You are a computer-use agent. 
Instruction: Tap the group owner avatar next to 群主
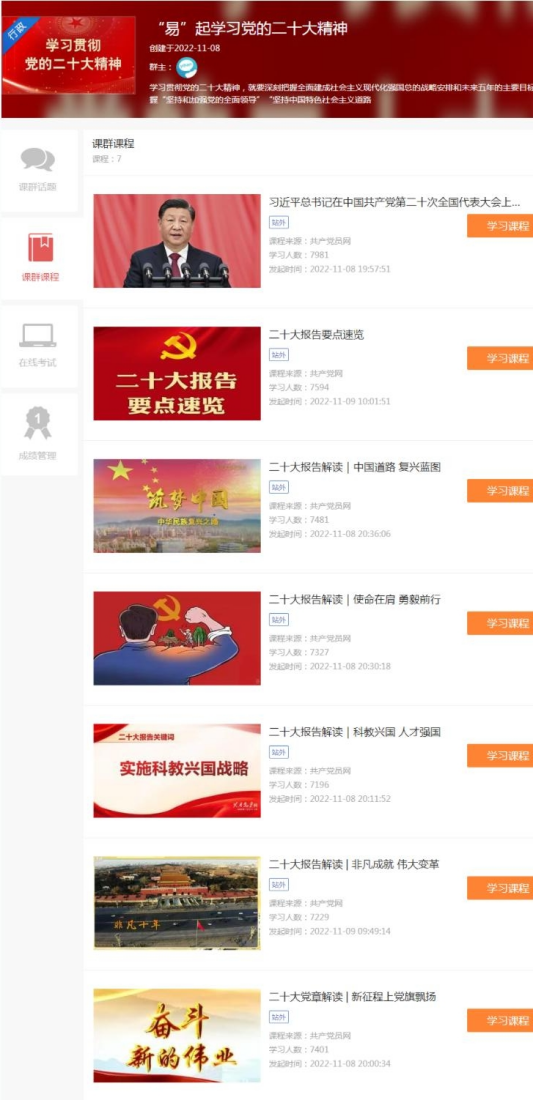tap(187, 67)
